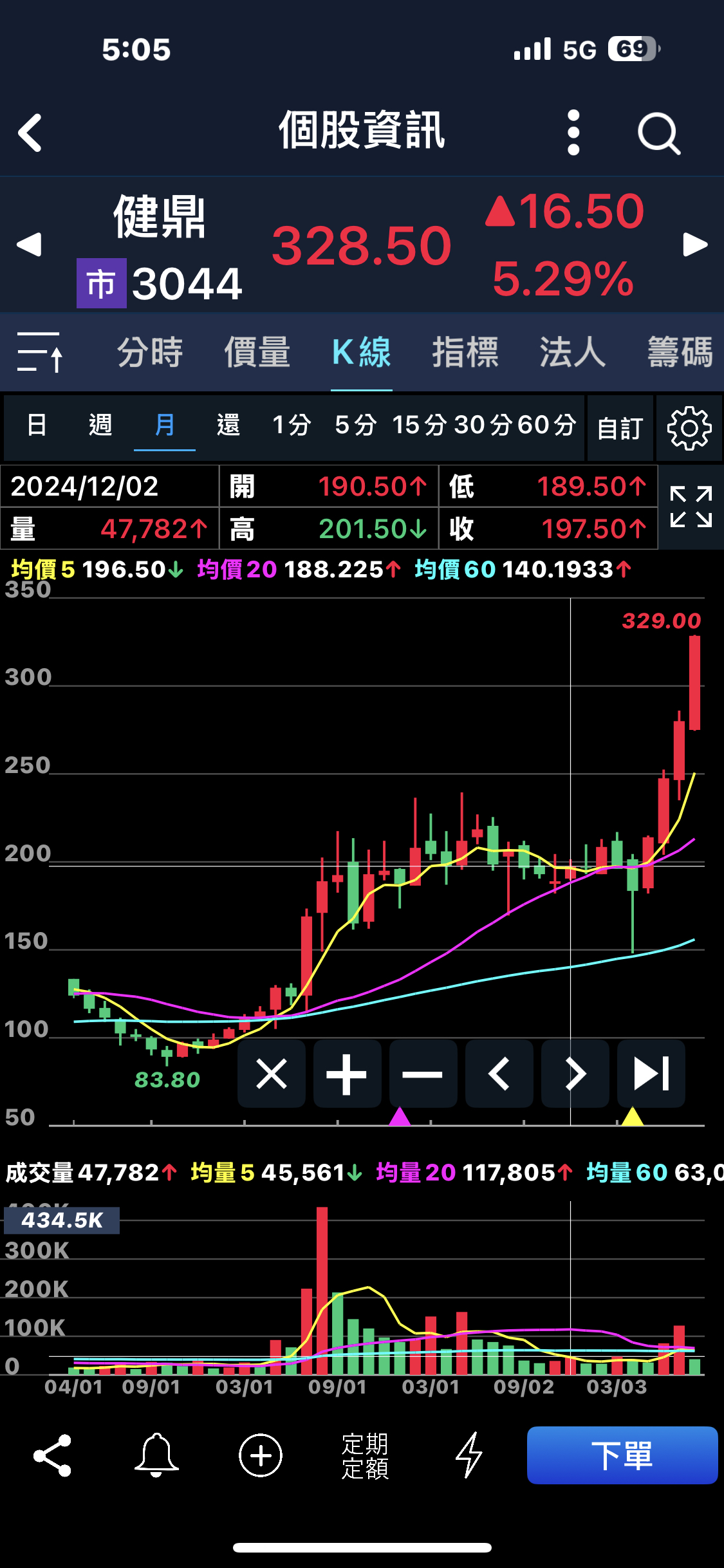The image size is (724, 1568).
Task: Select the 指標 tab
Action: (465, 352)
